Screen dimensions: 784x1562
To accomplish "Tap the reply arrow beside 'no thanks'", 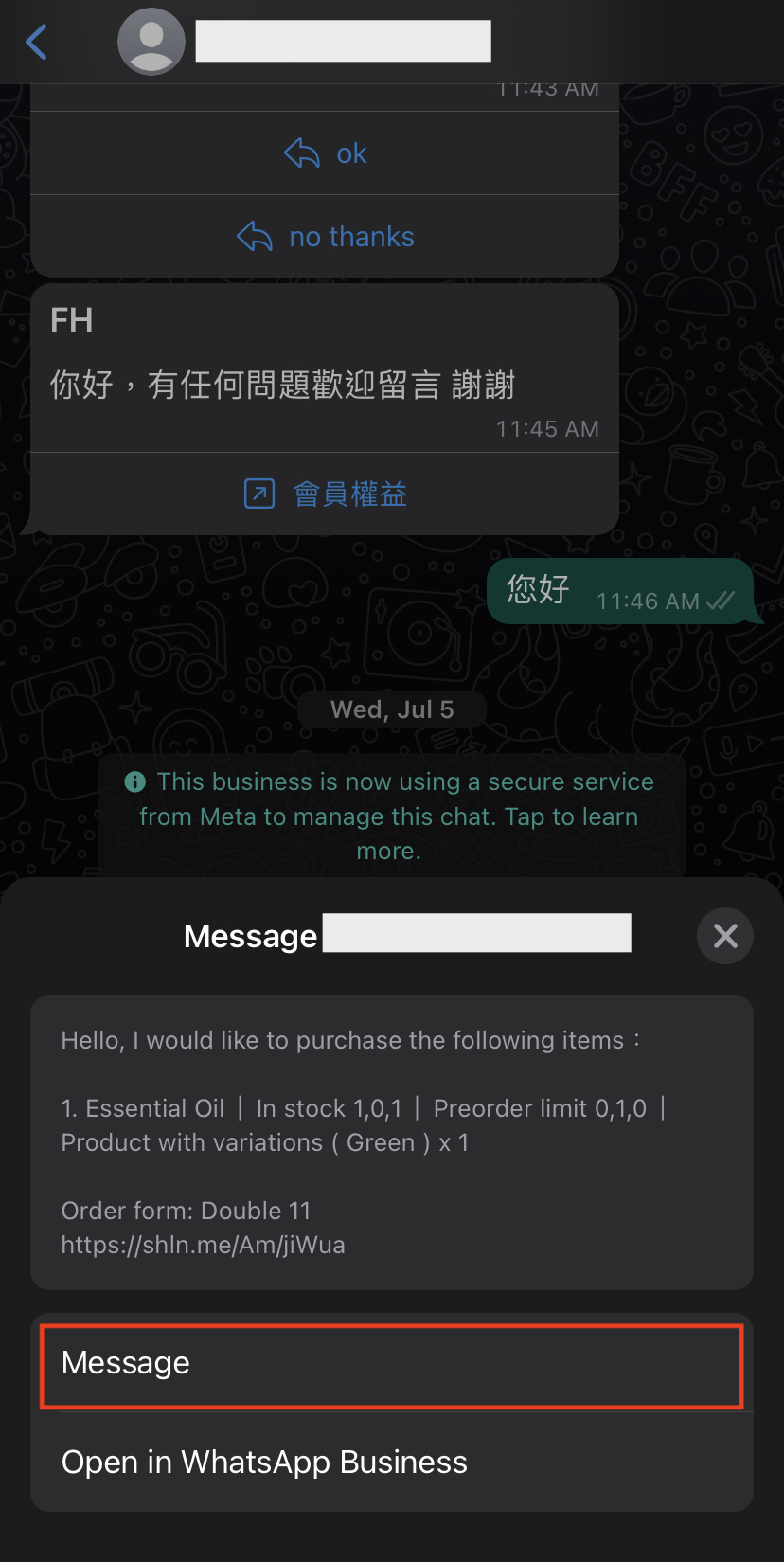I will click(x=254, y=236).
